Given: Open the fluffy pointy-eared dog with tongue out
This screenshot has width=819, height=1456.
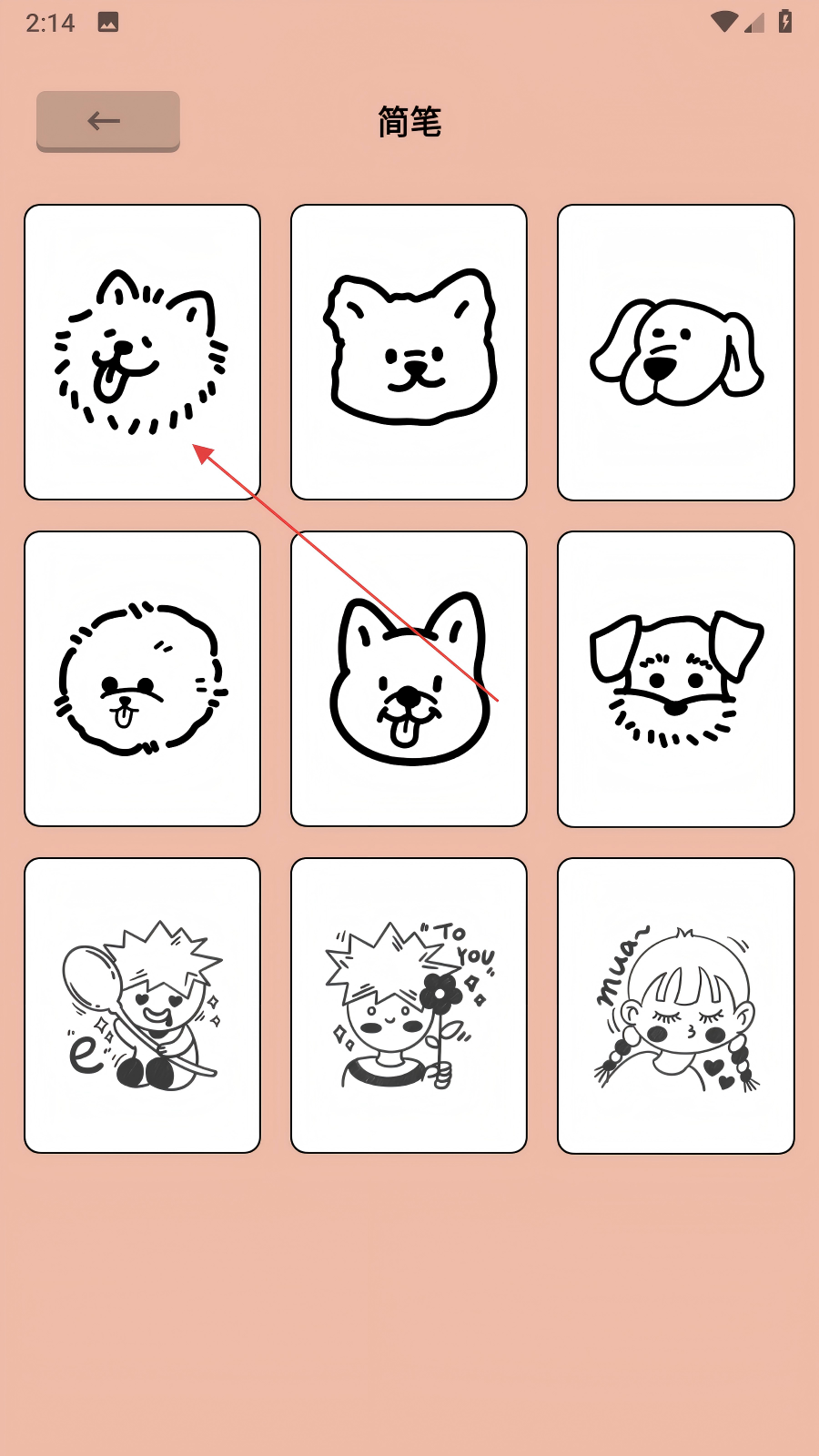Looking at the screenshot, I should pos(142,352).
